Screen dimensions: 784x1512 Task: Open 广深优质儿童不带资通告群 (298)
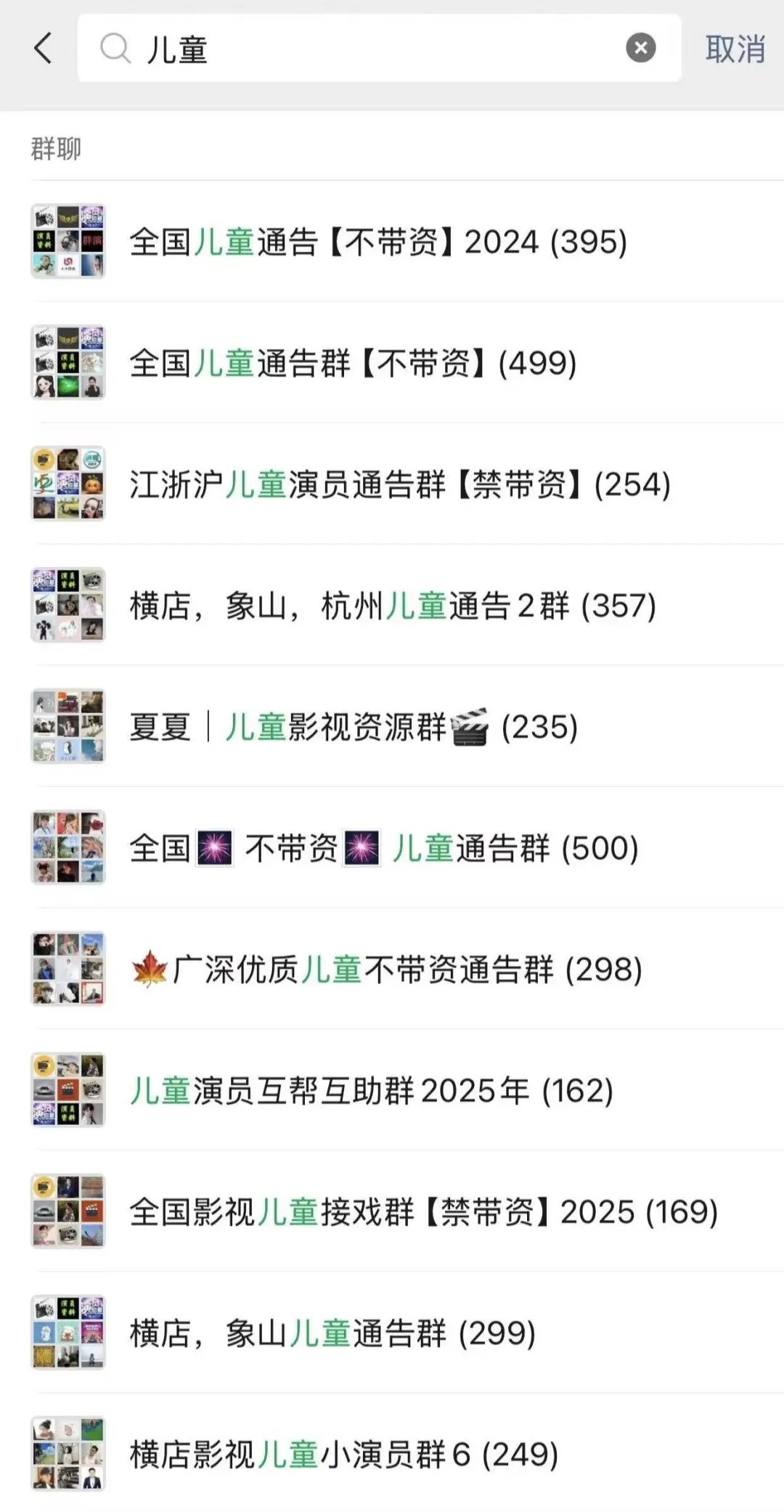[x=386, y=970]
